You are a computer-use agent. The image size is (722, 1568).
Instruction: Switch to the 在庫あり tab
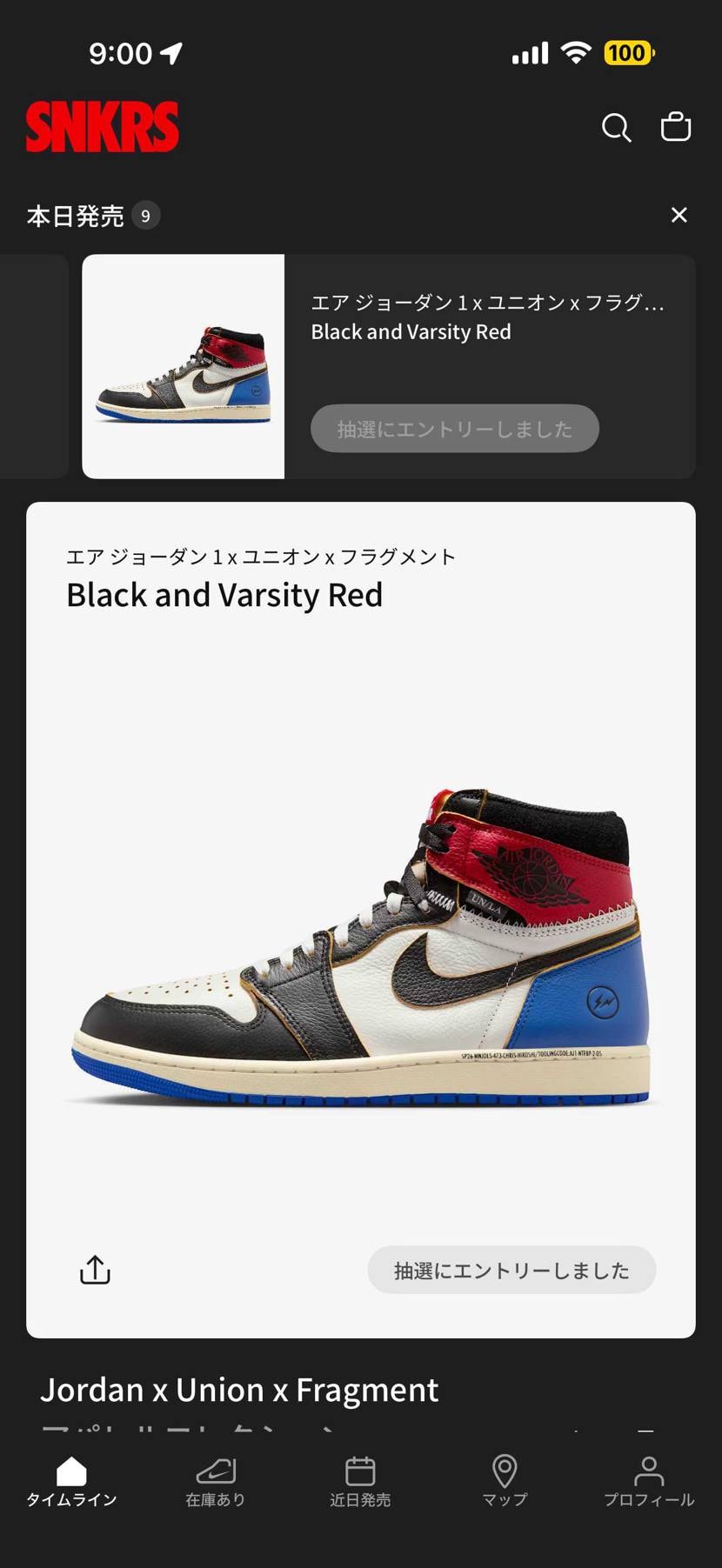[x=216, y=1482]
